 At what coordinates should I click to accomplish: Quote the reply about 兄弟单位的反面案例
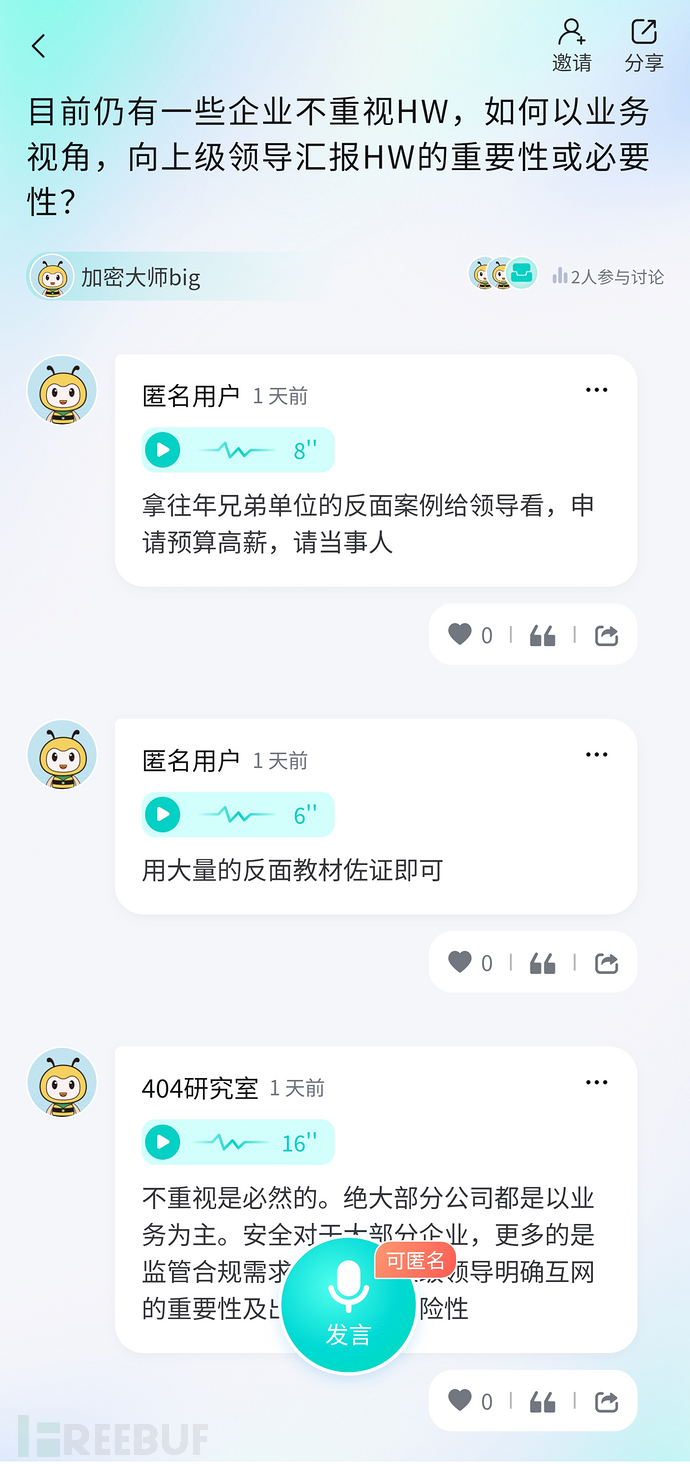click(x=542, y=635)
